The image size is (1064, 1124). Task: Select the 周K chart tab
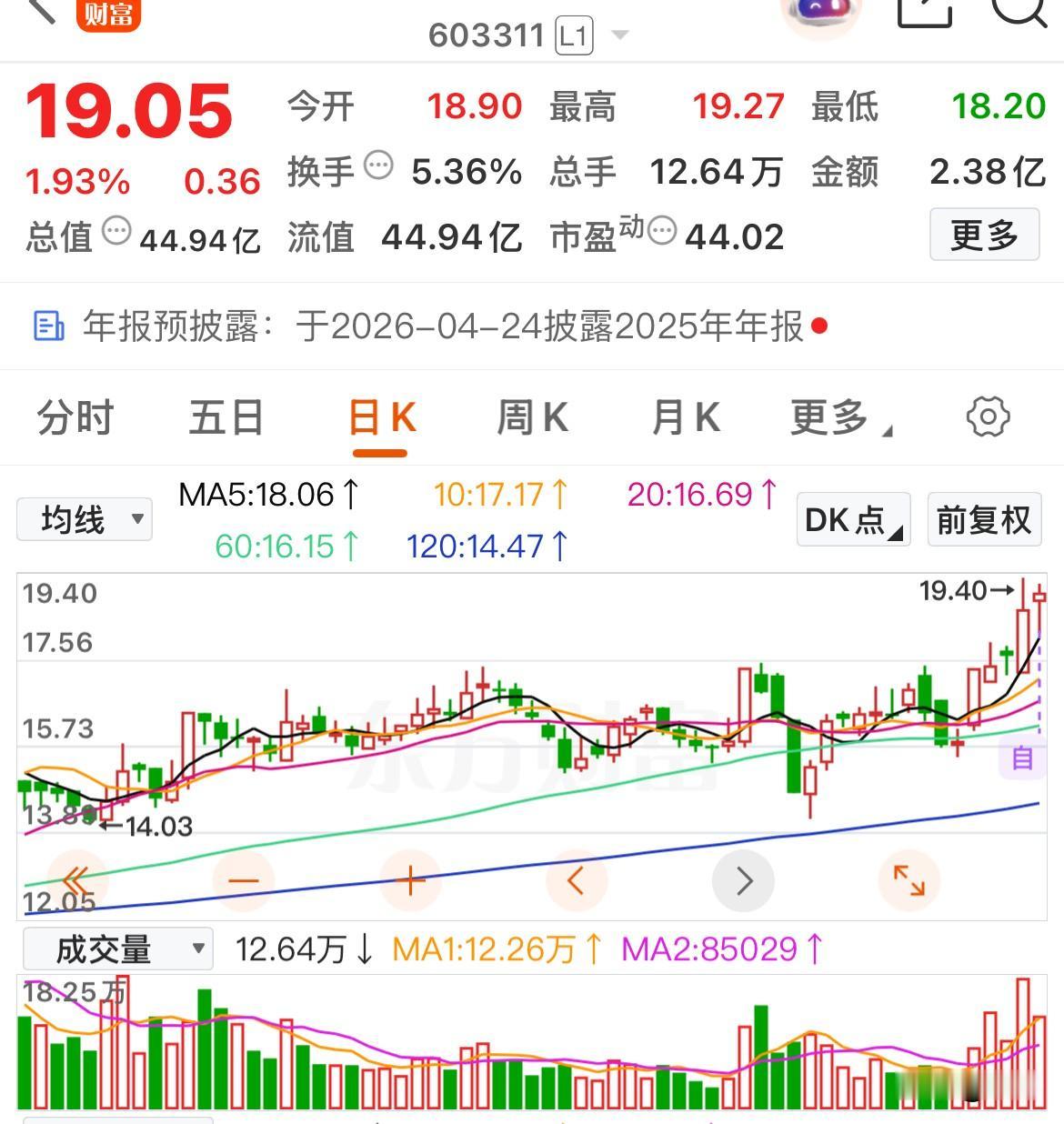532,418
